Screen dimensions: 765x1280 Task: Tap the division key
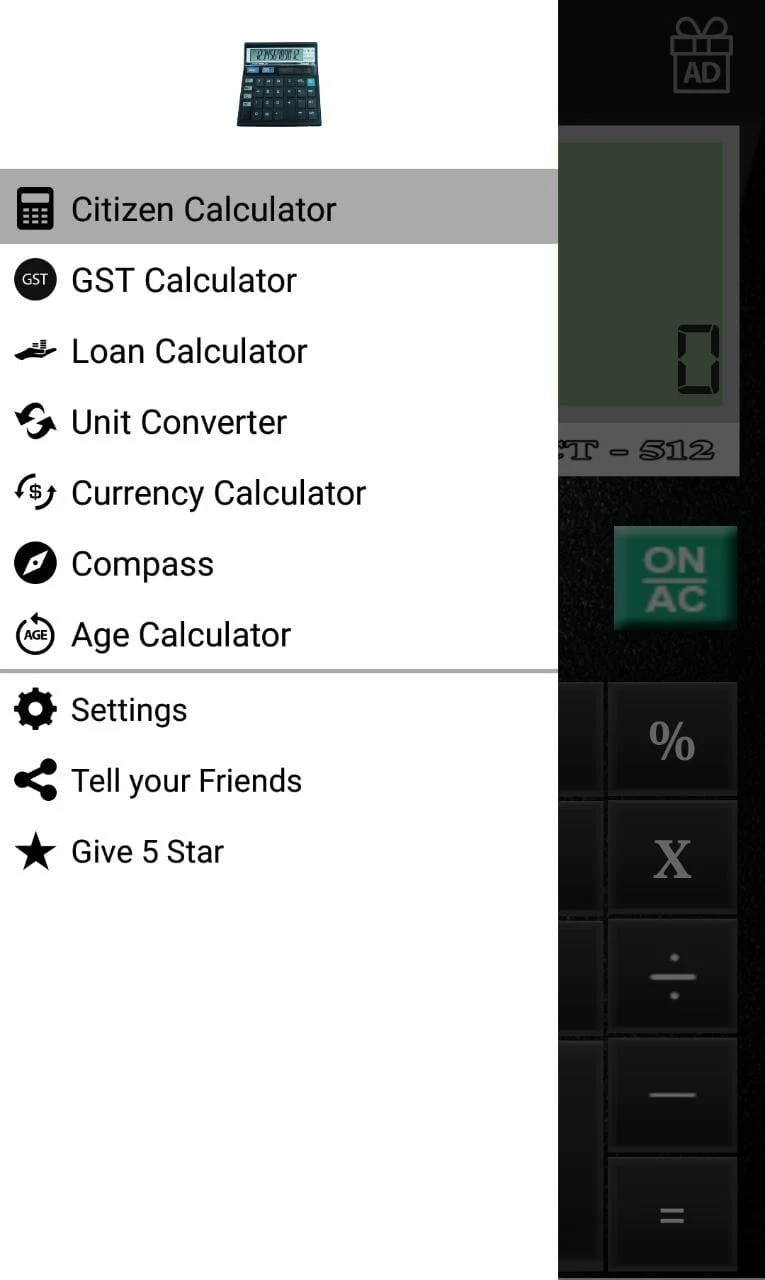click(x=672, y=976)
